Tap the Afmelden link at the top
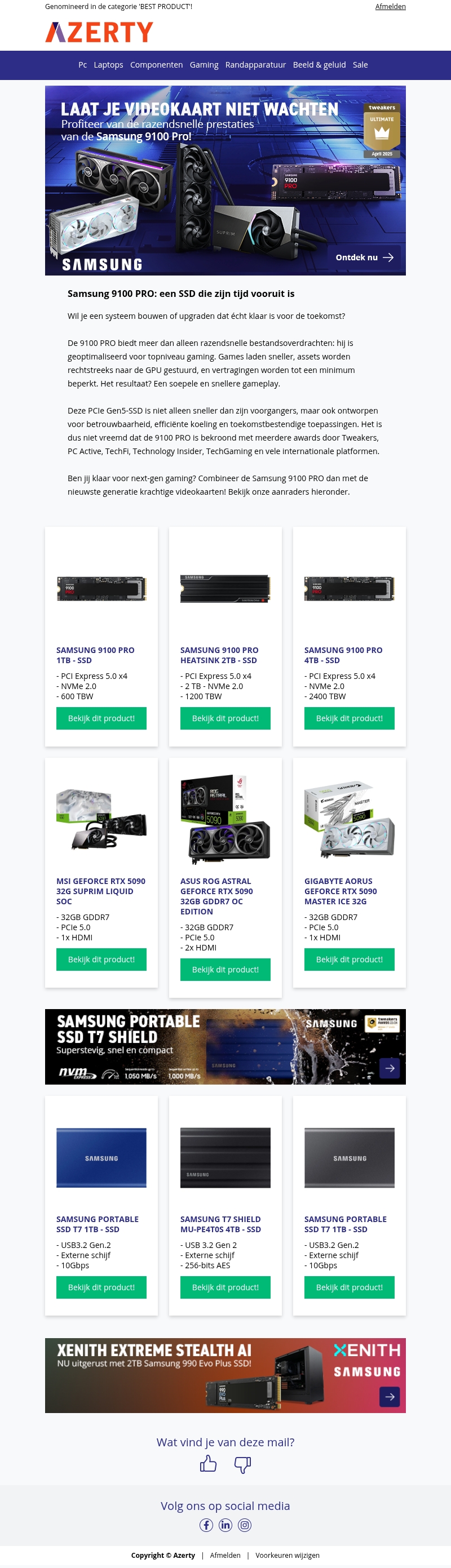Screen dimensions: 451x1568 tap(390, 7)
